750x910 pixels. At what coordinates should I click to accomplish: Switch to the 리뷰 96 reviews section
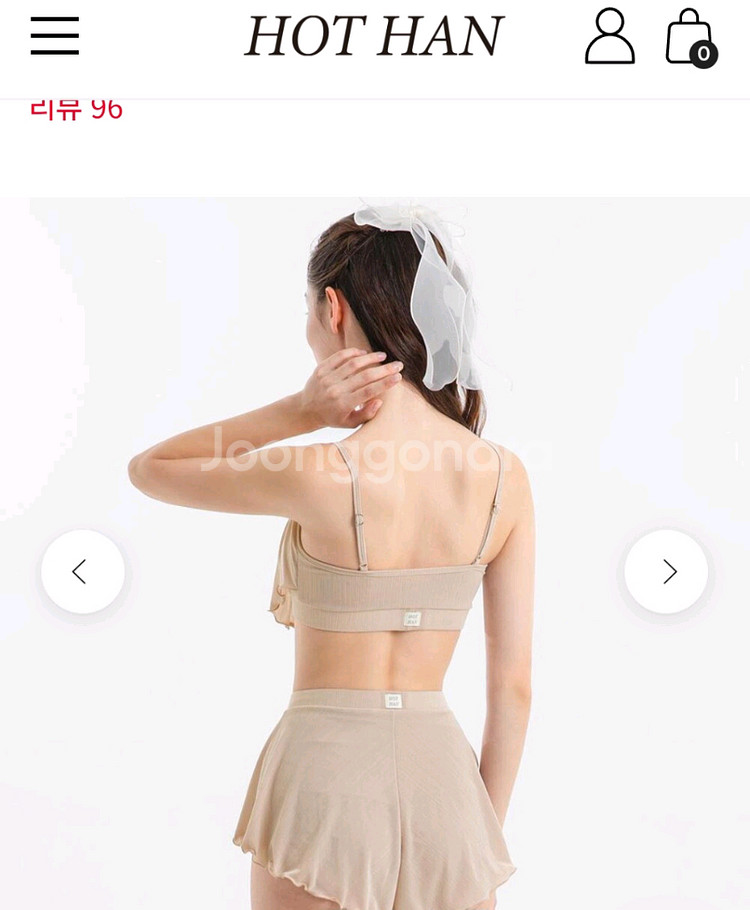pos(75,108)
